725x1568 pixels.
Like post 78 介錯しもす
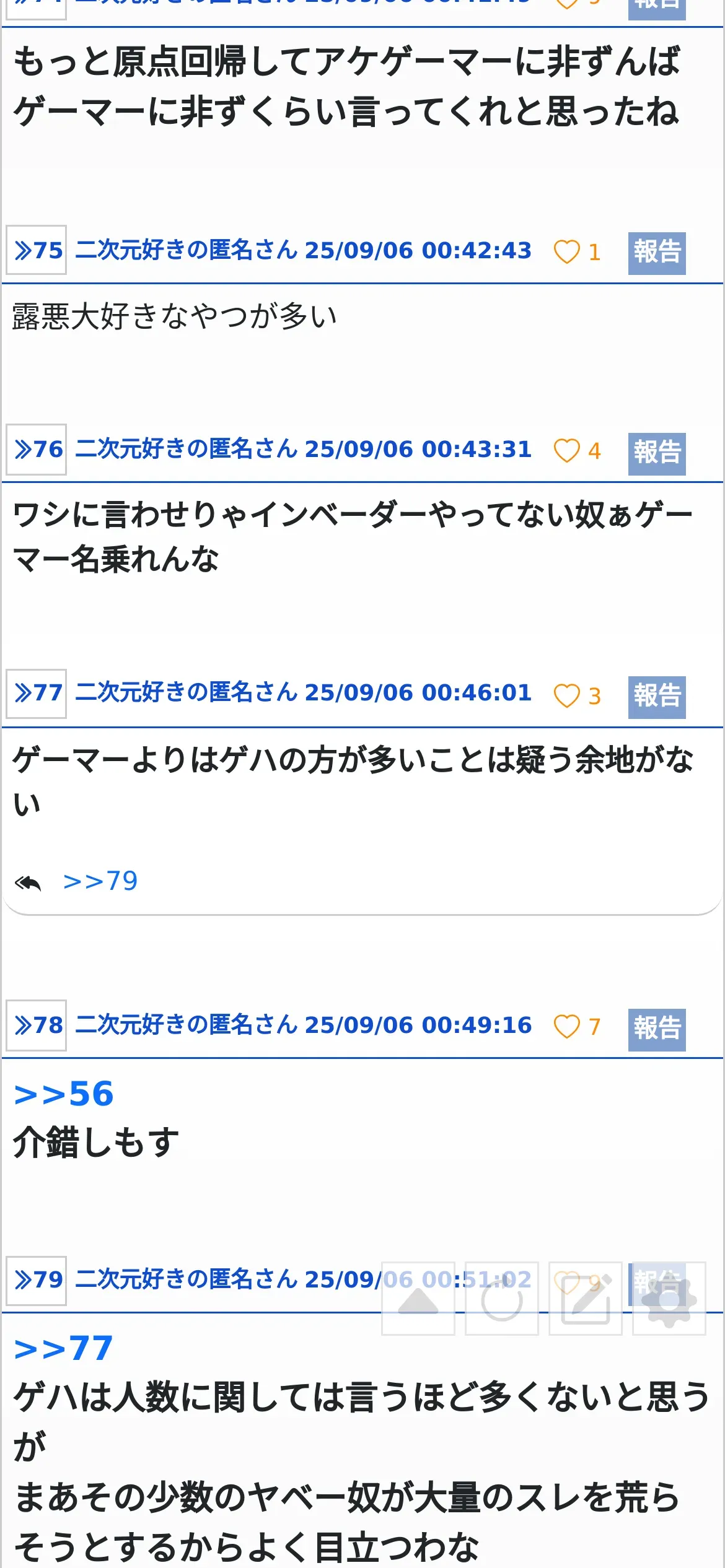pyautogui.click(x=566, y=1027)
